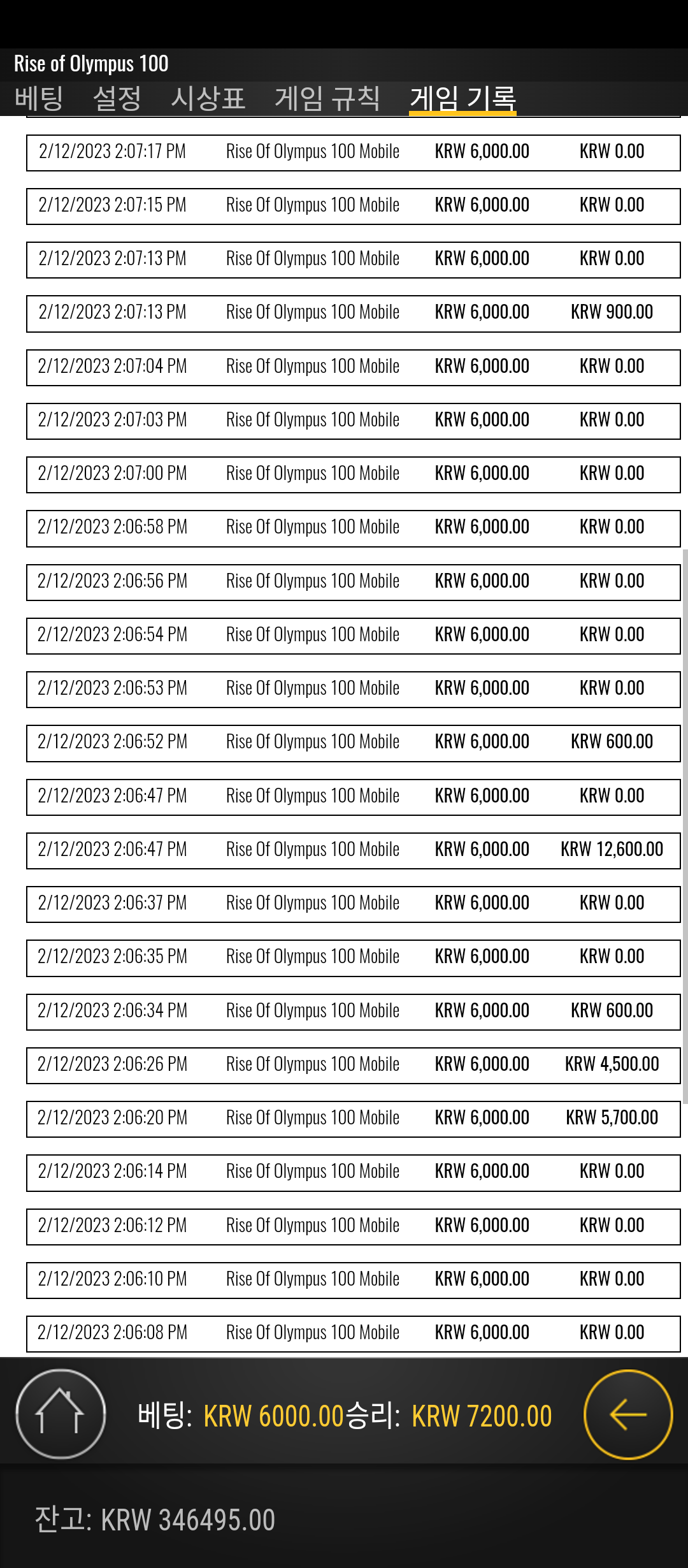688x1568 pixels.
Task: Open the 2:06:52 PM game record
Action: point(354,743)
